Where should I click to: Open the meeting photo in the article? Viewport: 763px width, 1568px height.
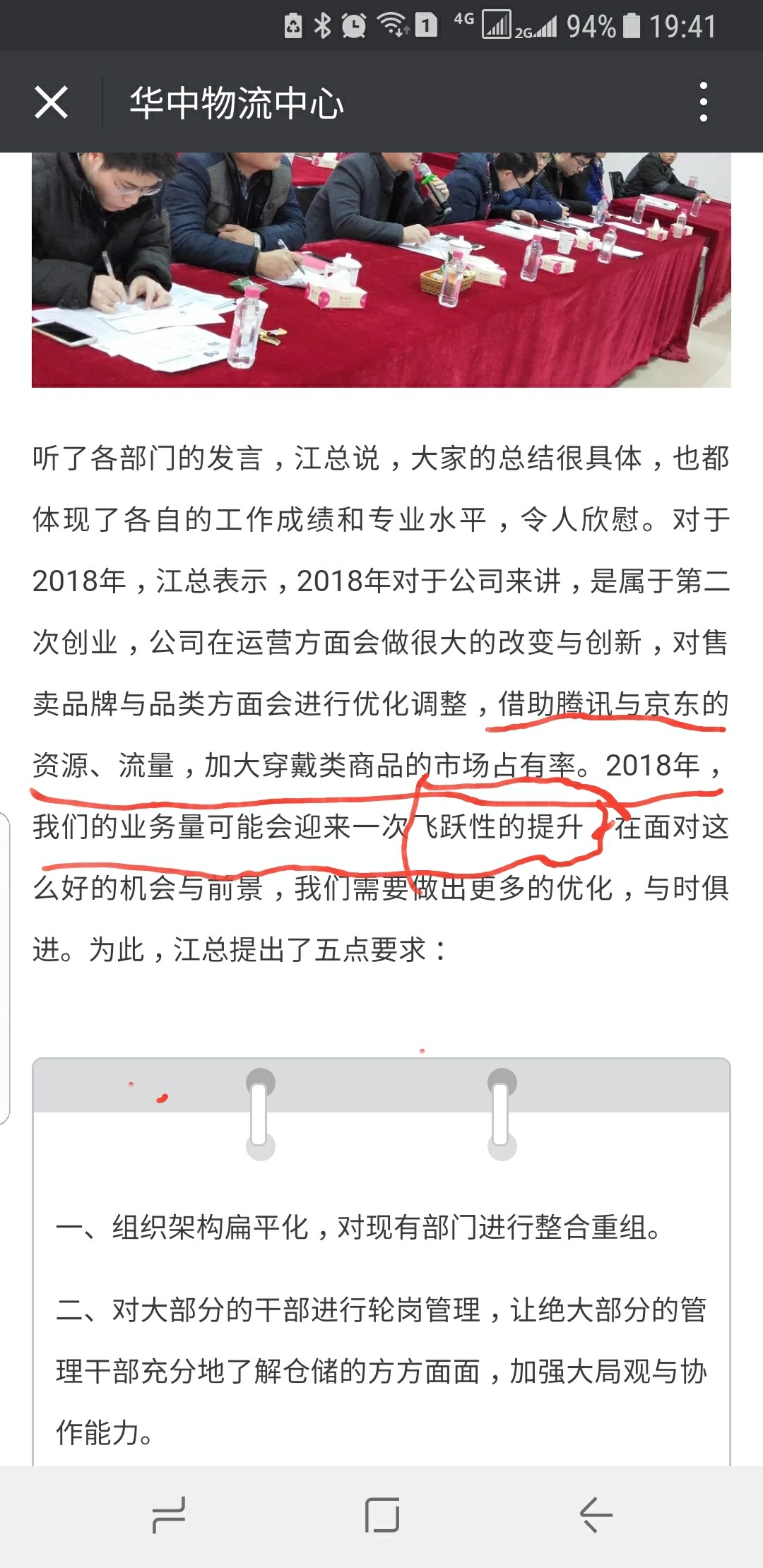tap(381, 270)
